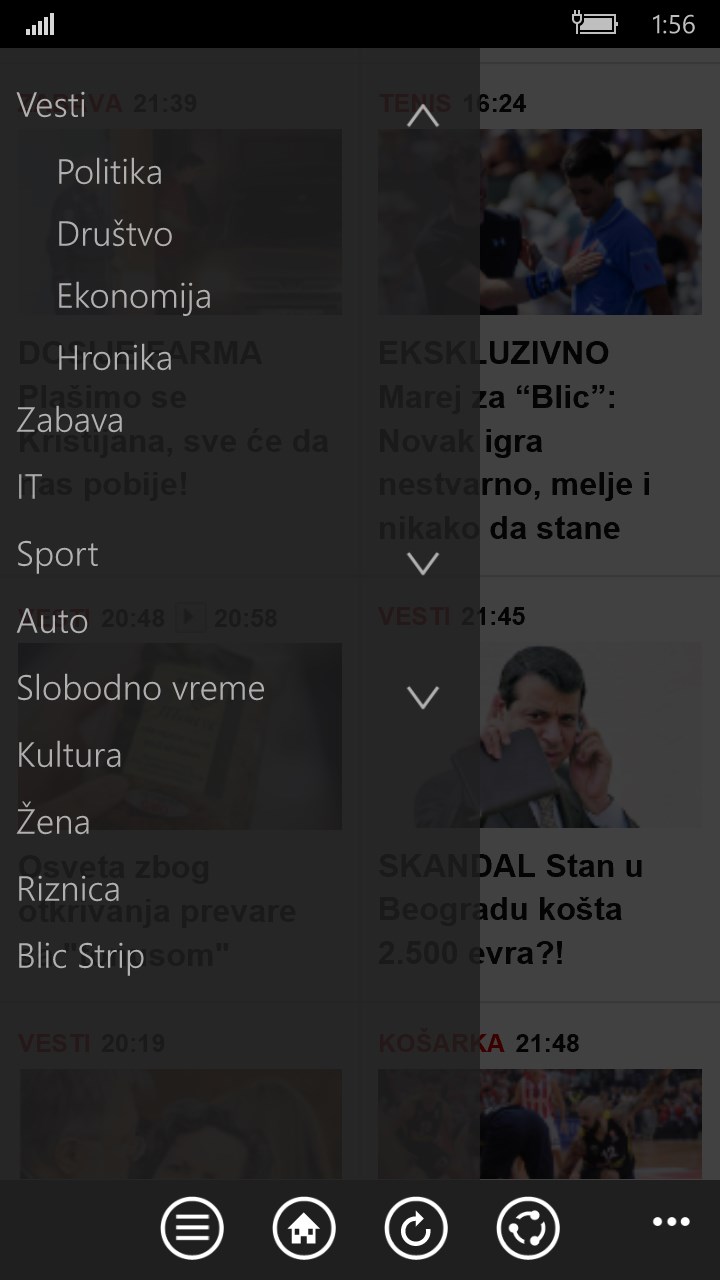
Task: Open Zabava section
Action: pos(70,420)
